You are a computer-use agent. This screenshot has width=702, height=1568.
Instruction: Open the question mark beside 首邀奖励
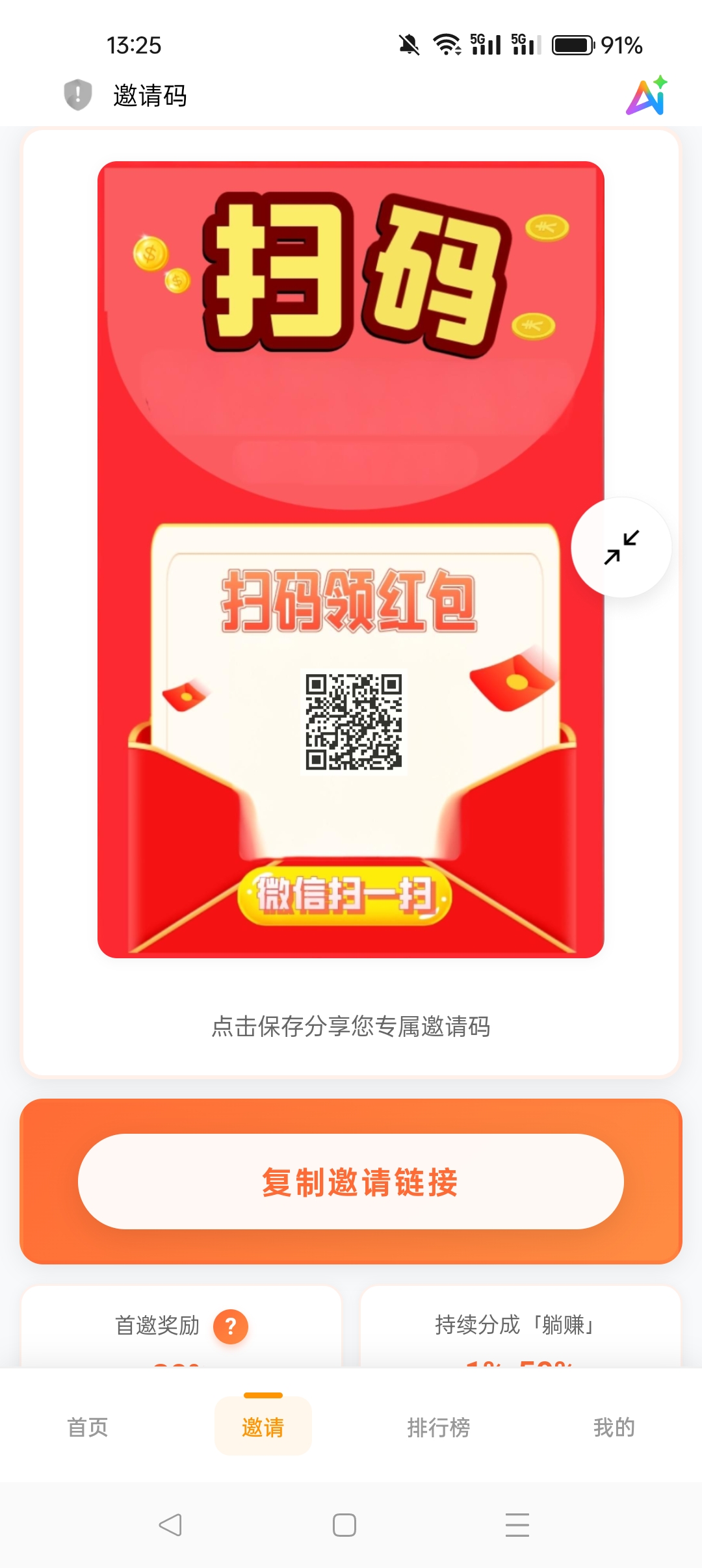pos(231,1326)
